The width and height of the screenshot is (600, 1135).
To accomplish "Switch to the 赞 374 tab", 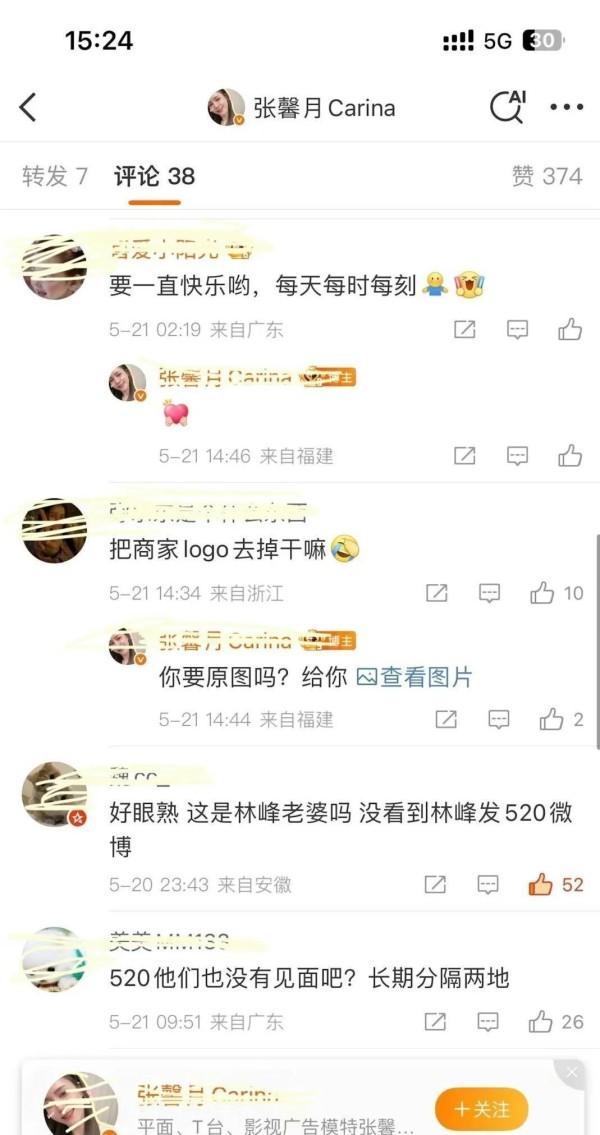I will [x=547, y=176].
